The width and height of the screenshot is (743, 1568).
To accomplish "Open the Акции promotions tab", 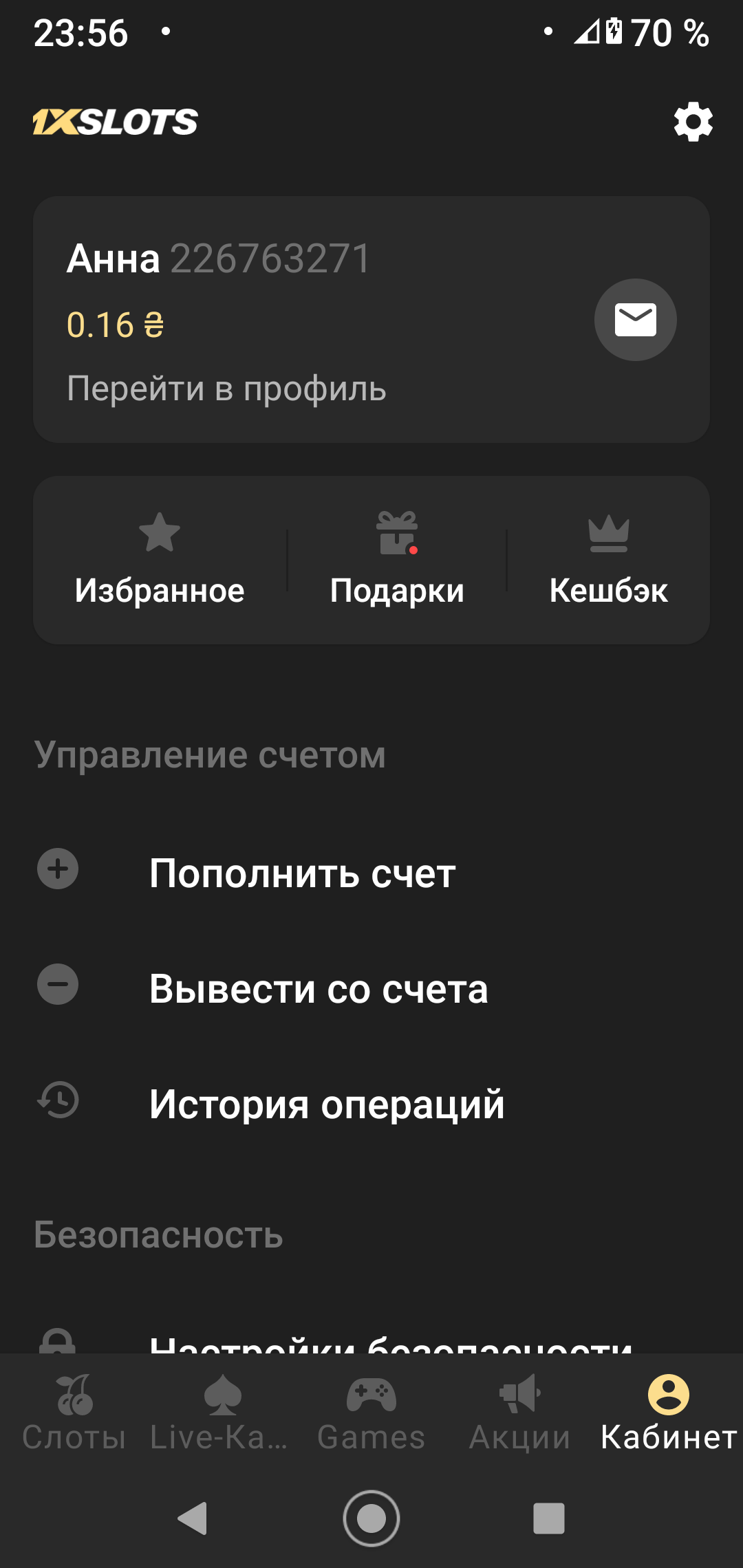I will click(x=520, y=1414).
